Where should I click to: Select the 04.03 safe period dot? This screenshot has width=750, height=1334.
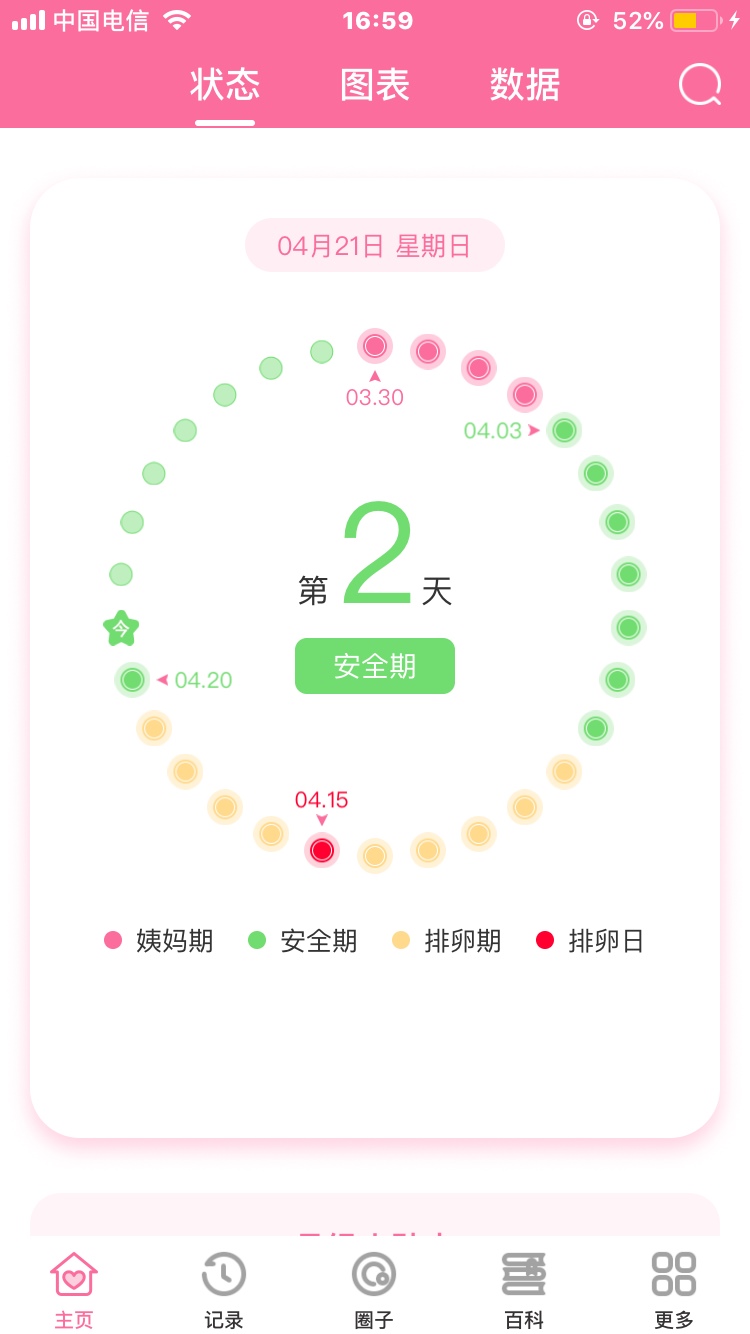click(564, 430)
